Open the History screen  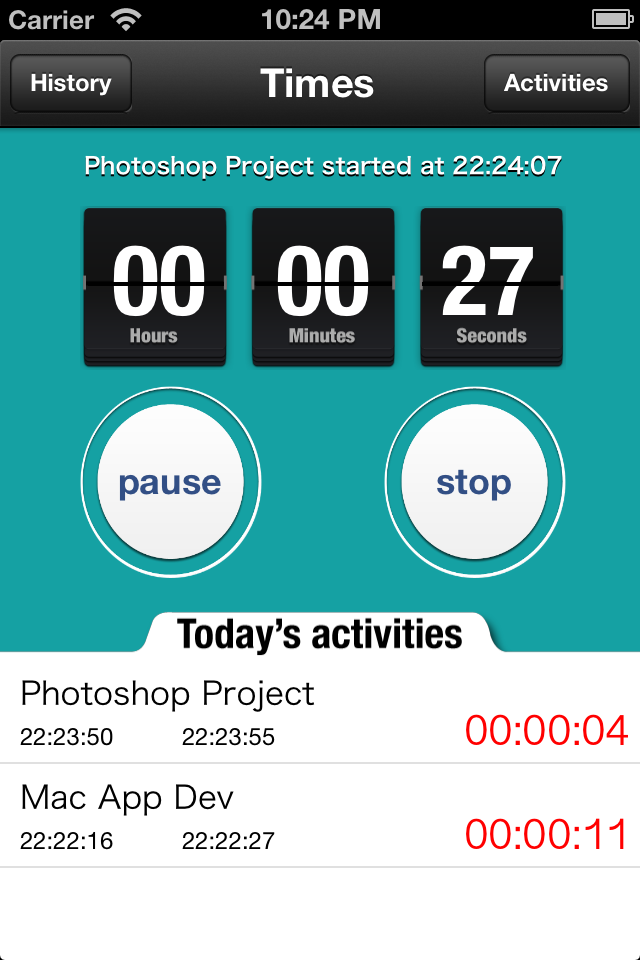pos(70,83)
